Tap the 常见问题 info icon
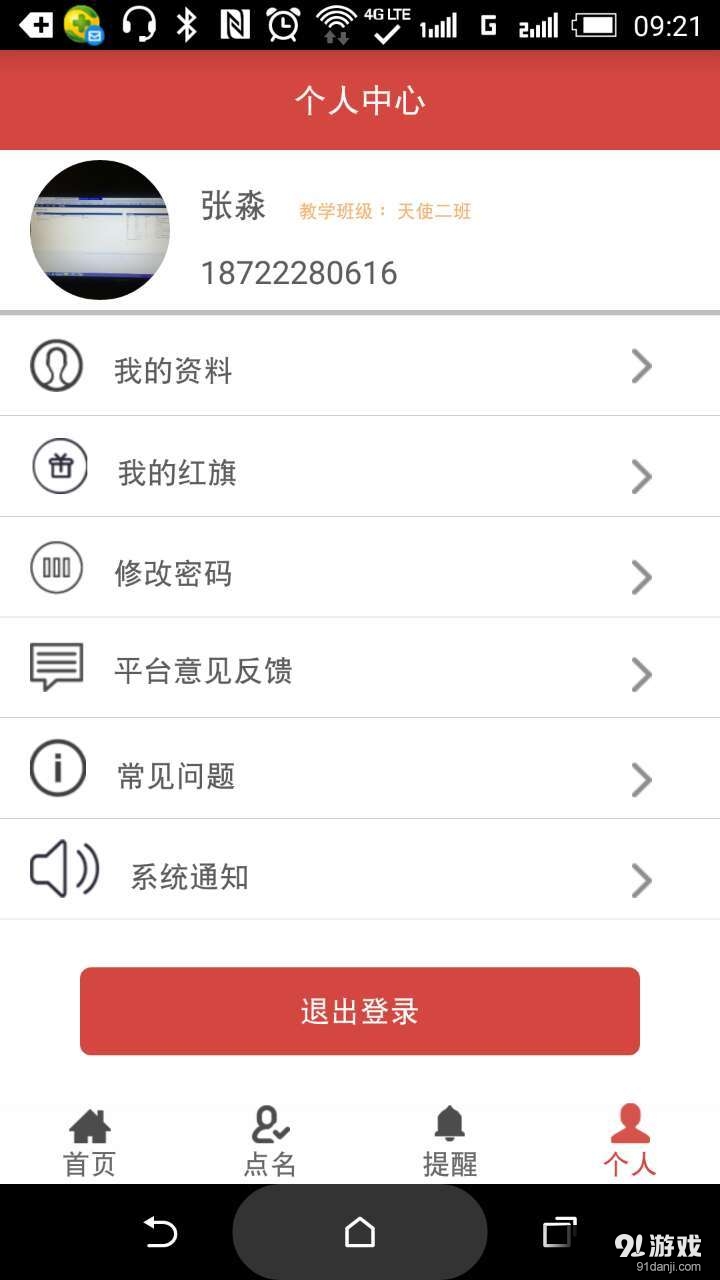The height and width of the screenshot is (1280, 720). (57, 768)
